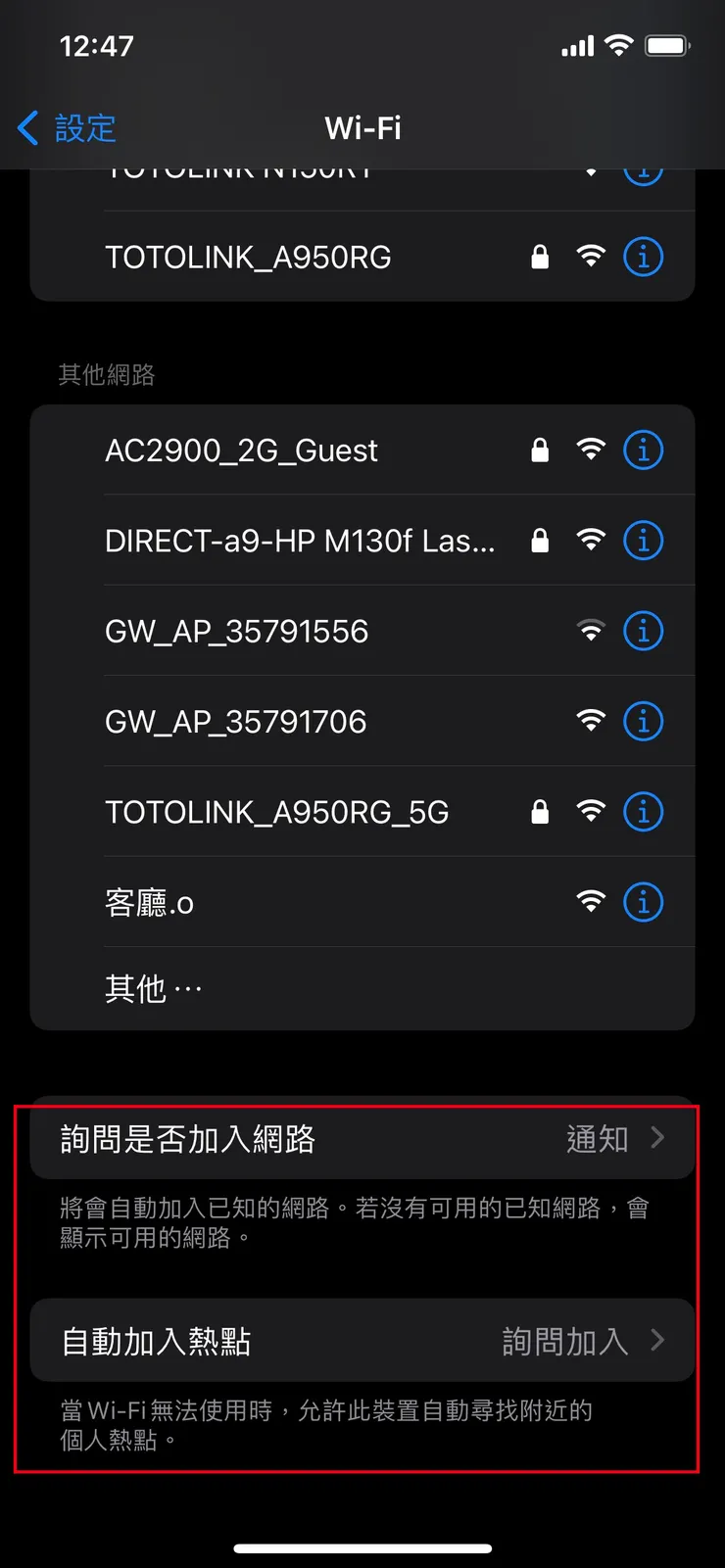The width and height of the screenshot is (725, 1568).
Task: Click the Wi-Fi signal icon beside 客廳.o
Action: click(590, 902)
